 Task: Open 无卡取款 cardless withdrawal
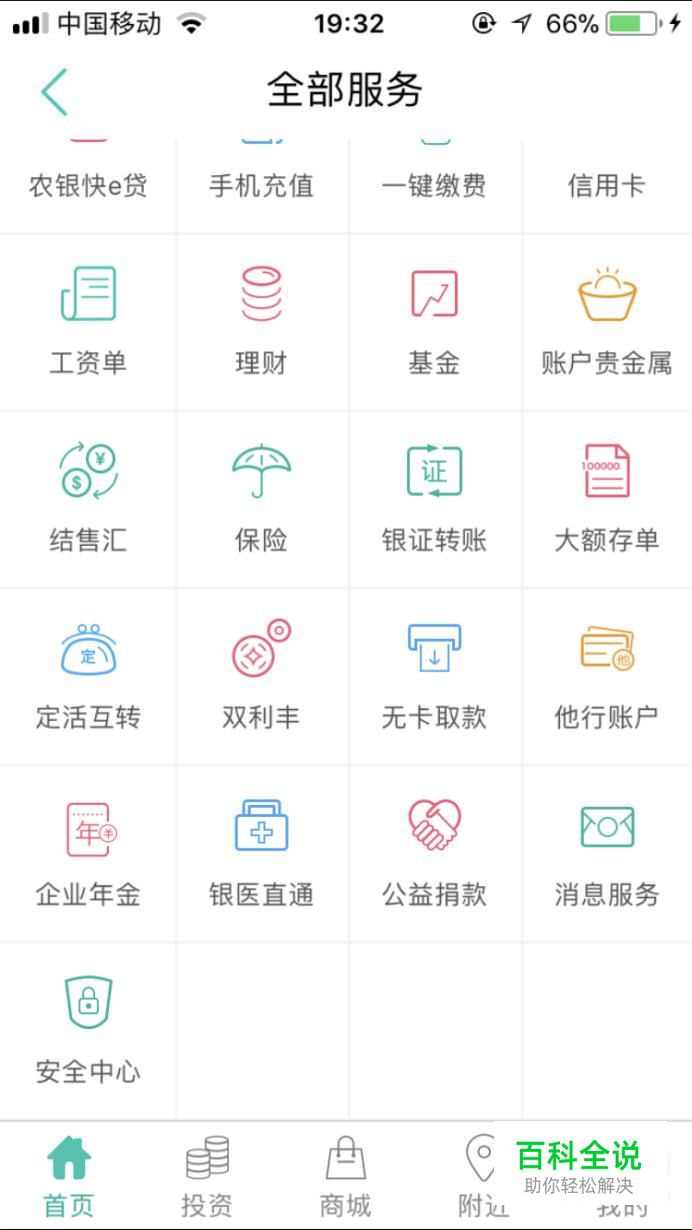click(434, 674)
